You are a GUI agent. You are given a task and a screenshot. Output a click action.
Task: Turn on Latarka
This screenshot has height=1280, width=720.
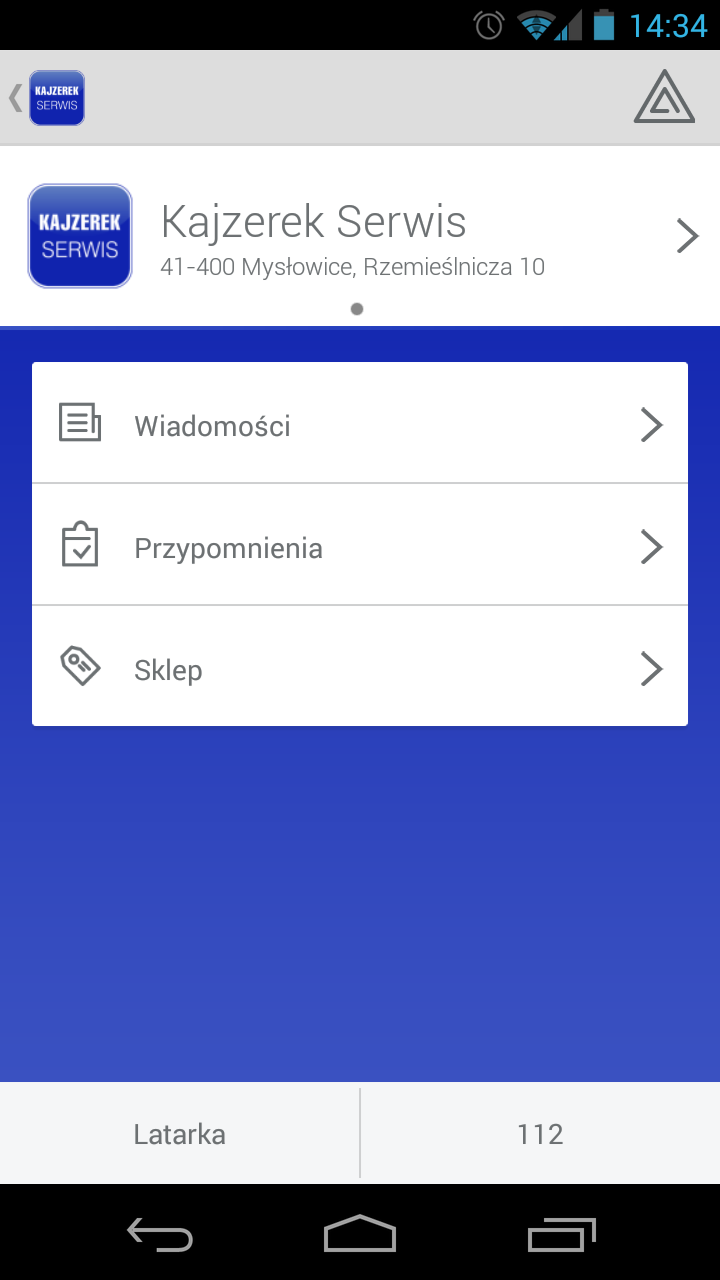click(x=180, y=1134)
